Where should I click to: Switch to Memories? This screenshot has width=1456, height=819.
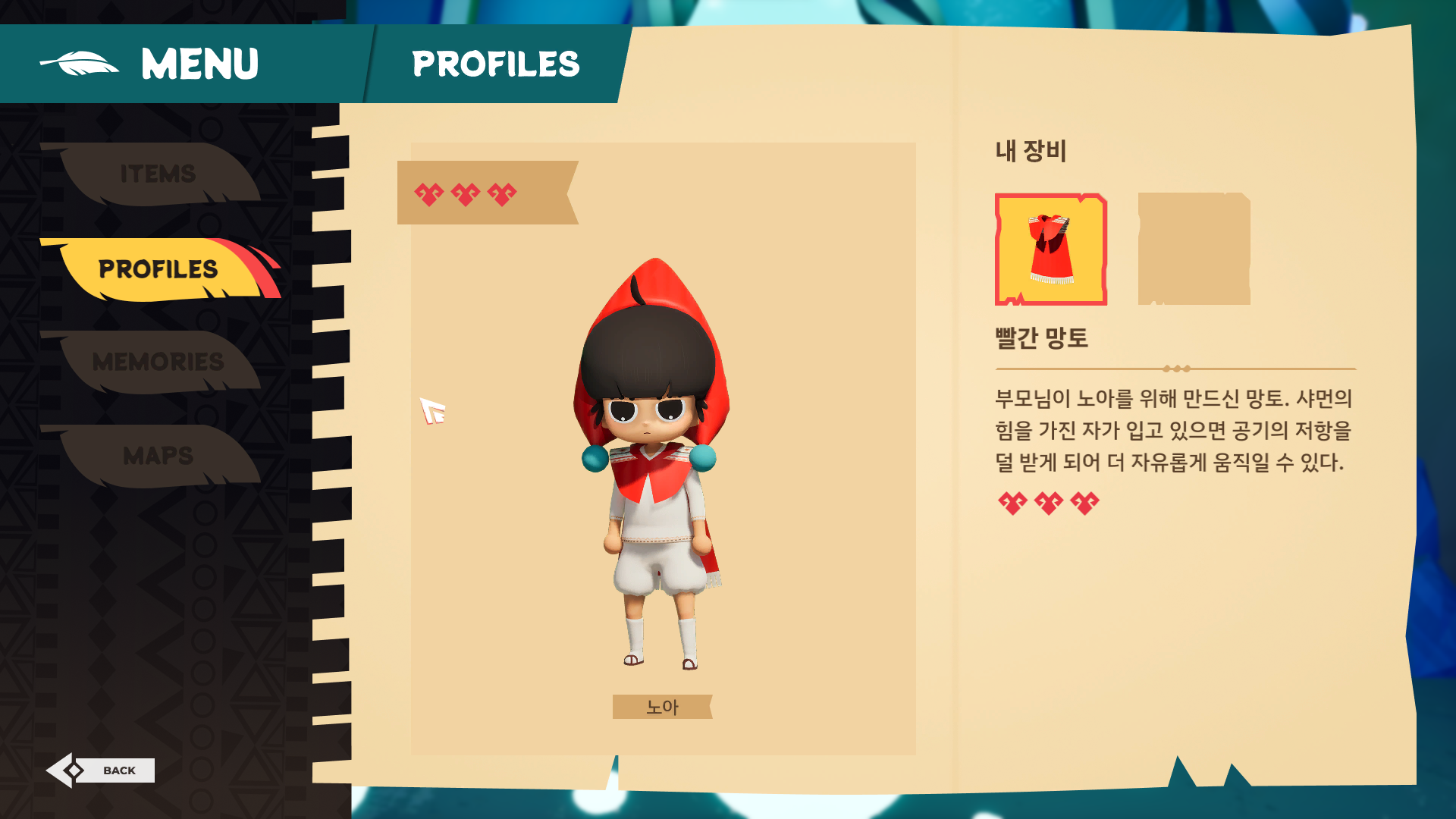(x=157, y=362)
